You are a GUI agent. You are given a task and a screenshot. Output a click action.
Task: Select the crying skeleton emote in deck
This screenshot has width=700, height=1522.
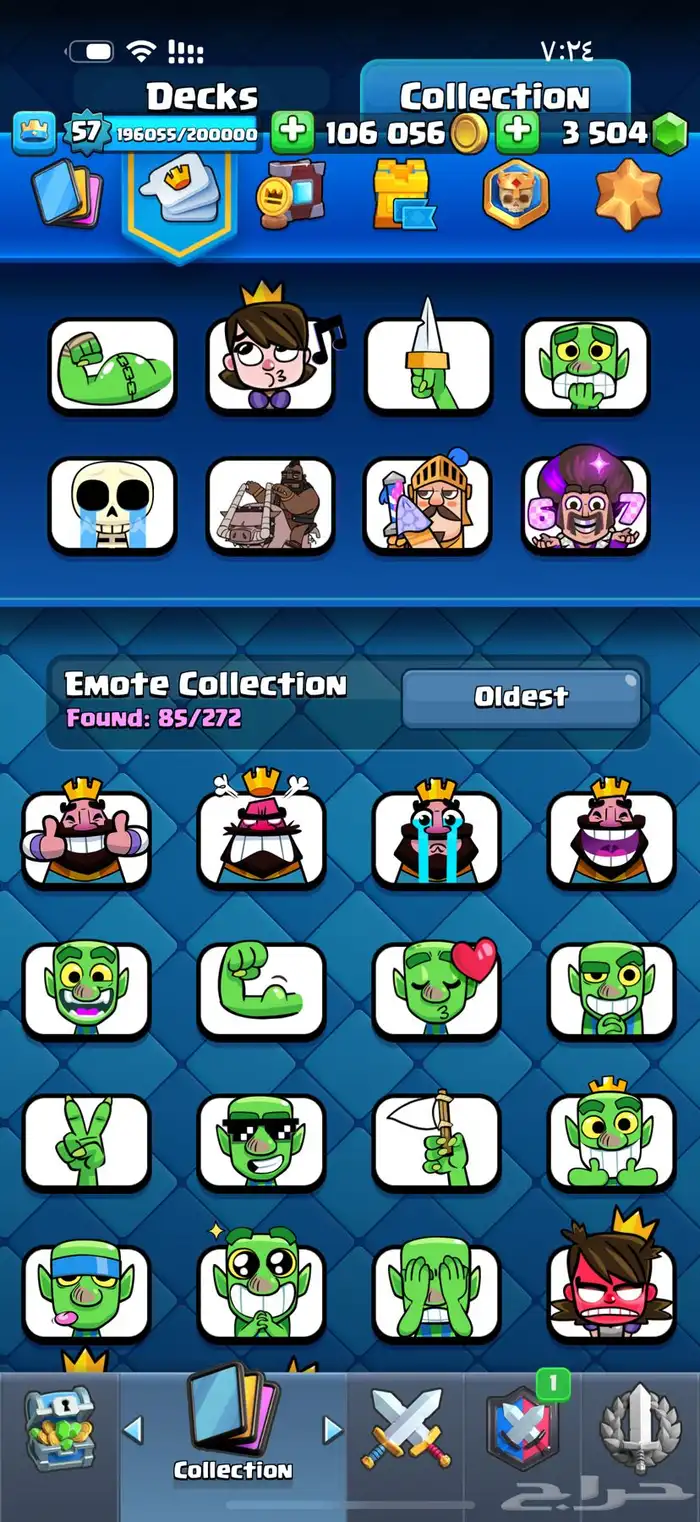tap(112, 504)
